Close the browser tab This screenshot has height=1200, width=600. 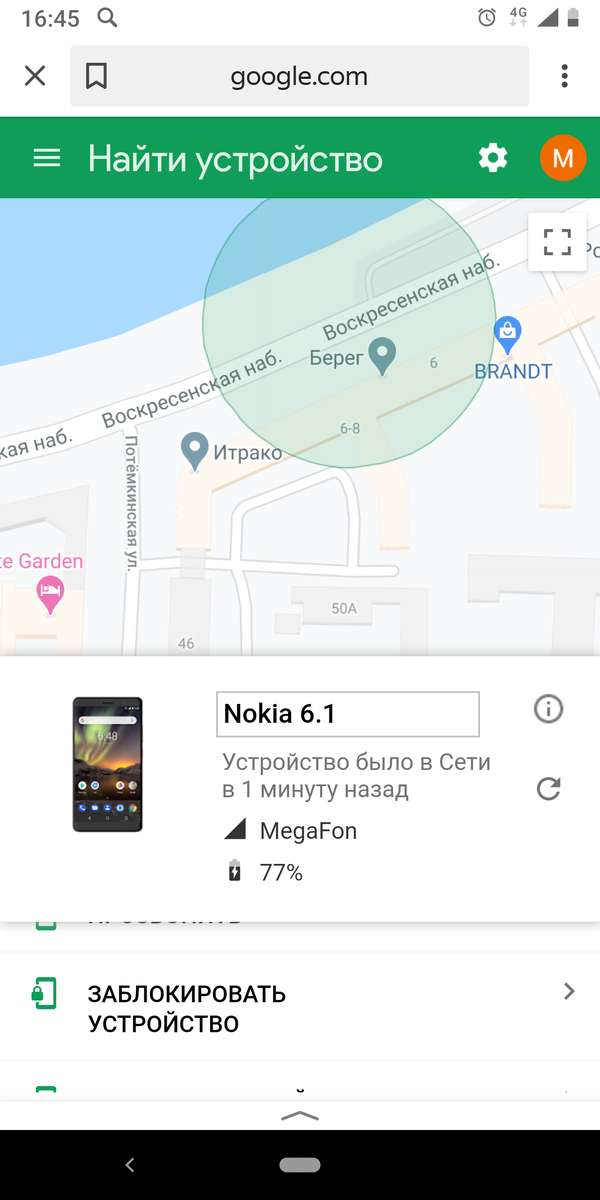click(x=35, y=76)
